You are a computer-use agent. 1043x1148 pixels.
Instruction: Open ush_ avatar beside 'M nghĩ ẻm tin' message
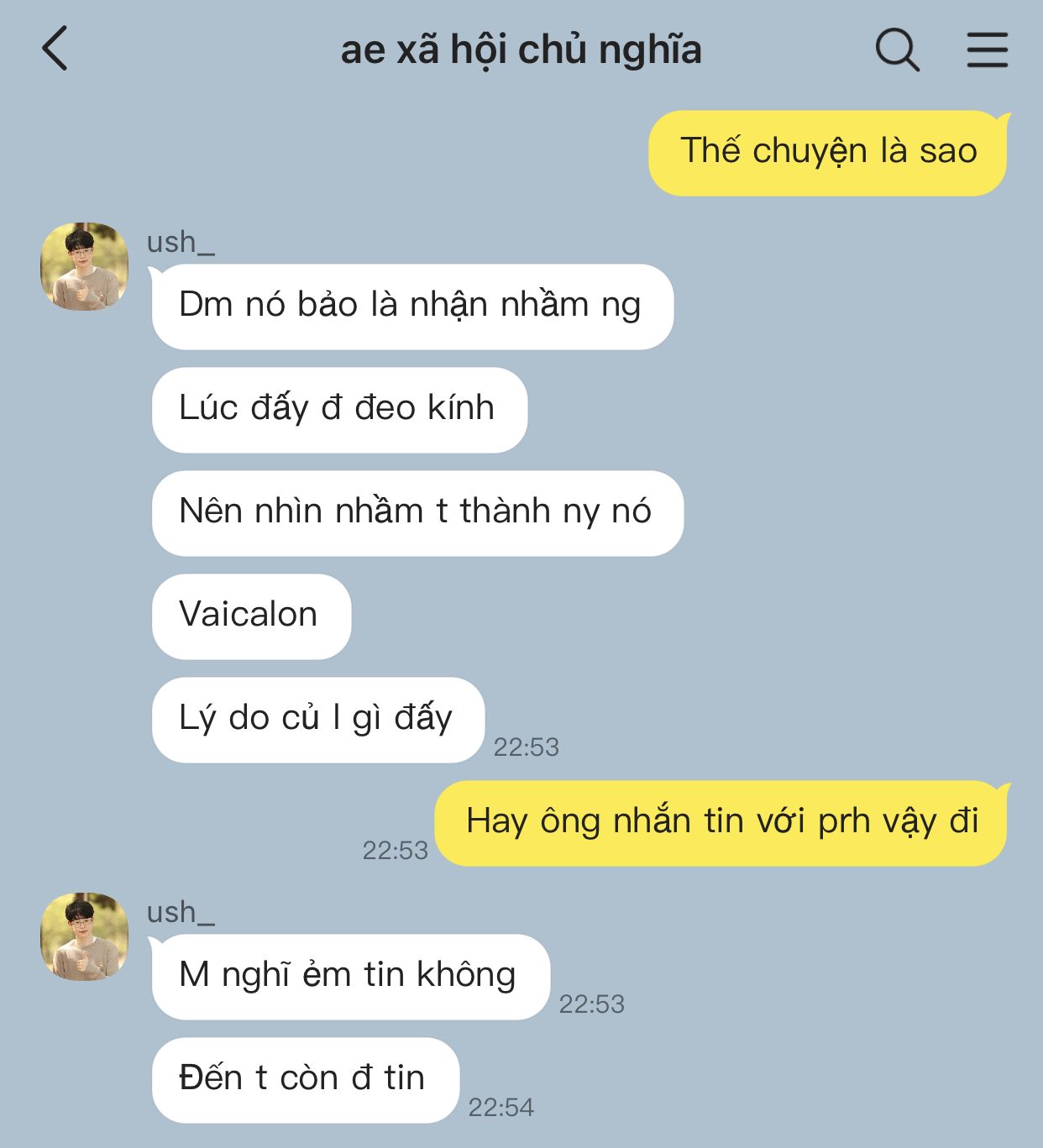tap(84, 936)
